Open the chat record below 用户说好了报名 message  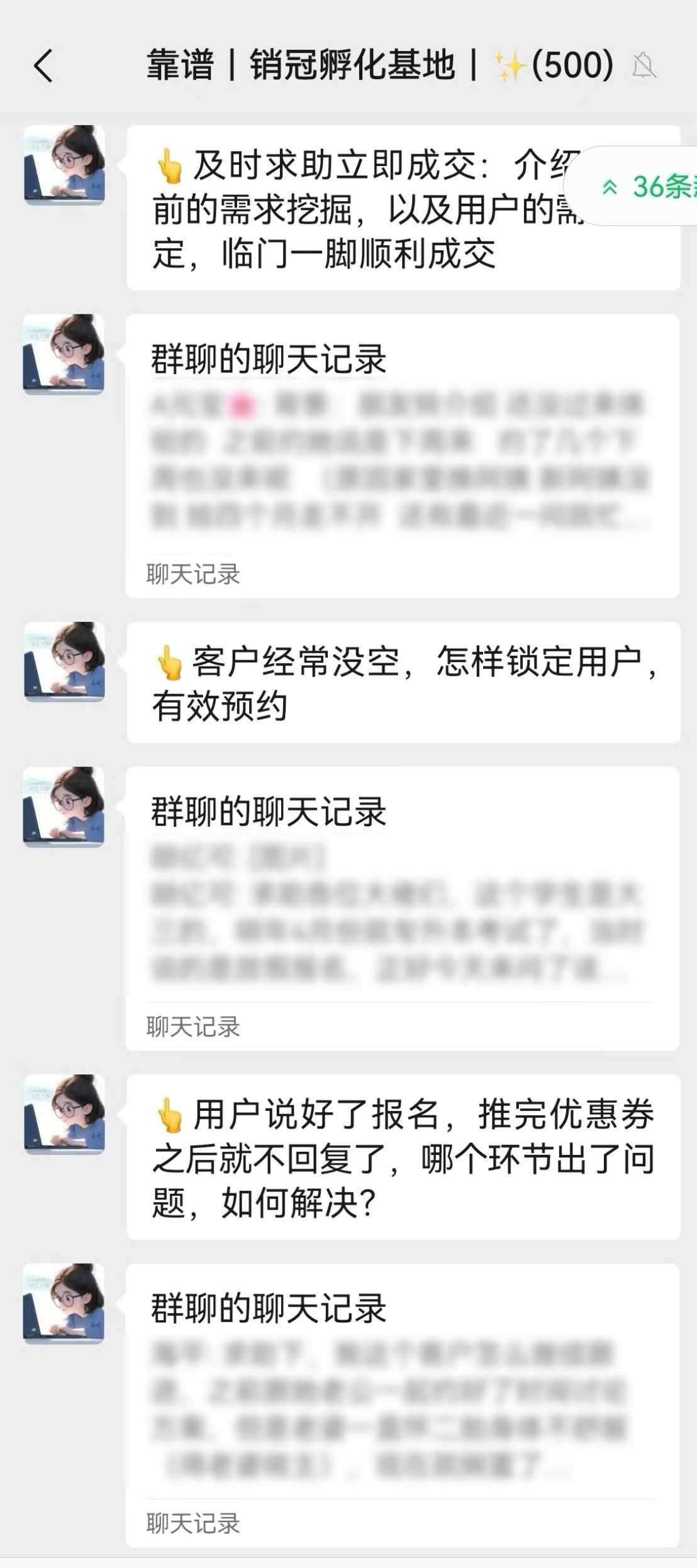[x=402, y=1405]
